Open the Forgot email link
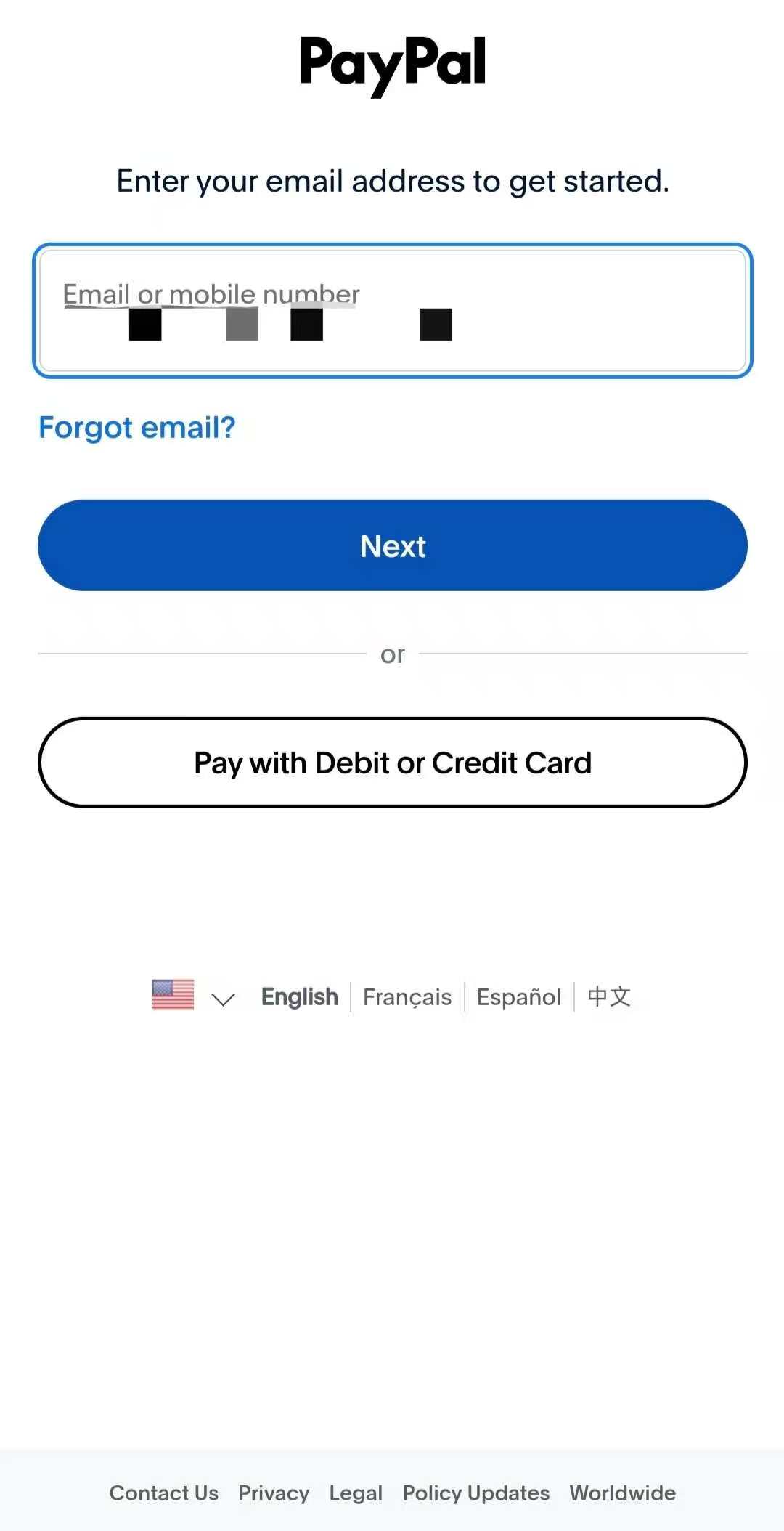784x1531 pixels. click(137, 428)
